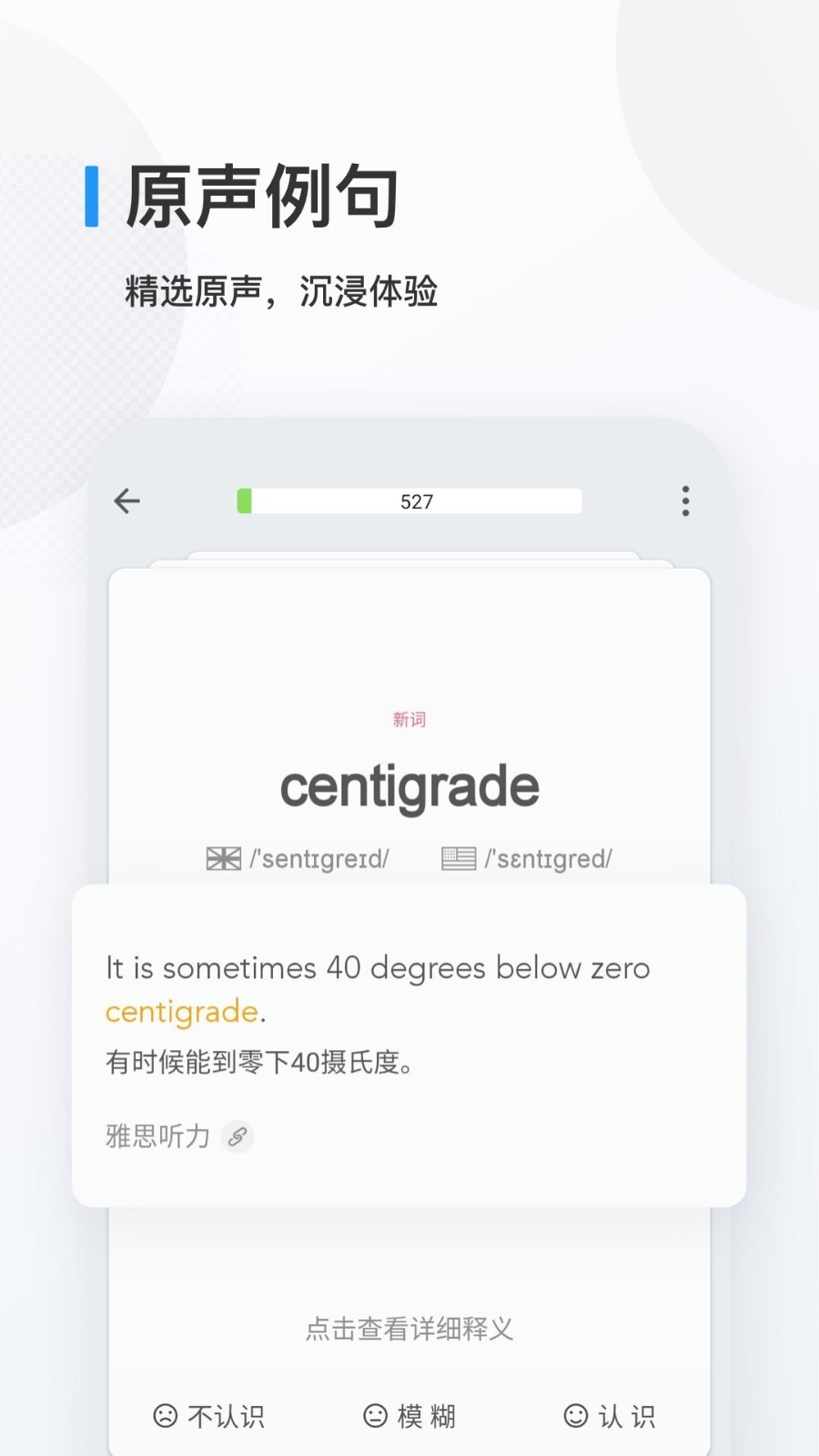This screenshot has width=819, height=1456.
Task: Open the three-dot overflow menu
Action: [x=685, y=501]
